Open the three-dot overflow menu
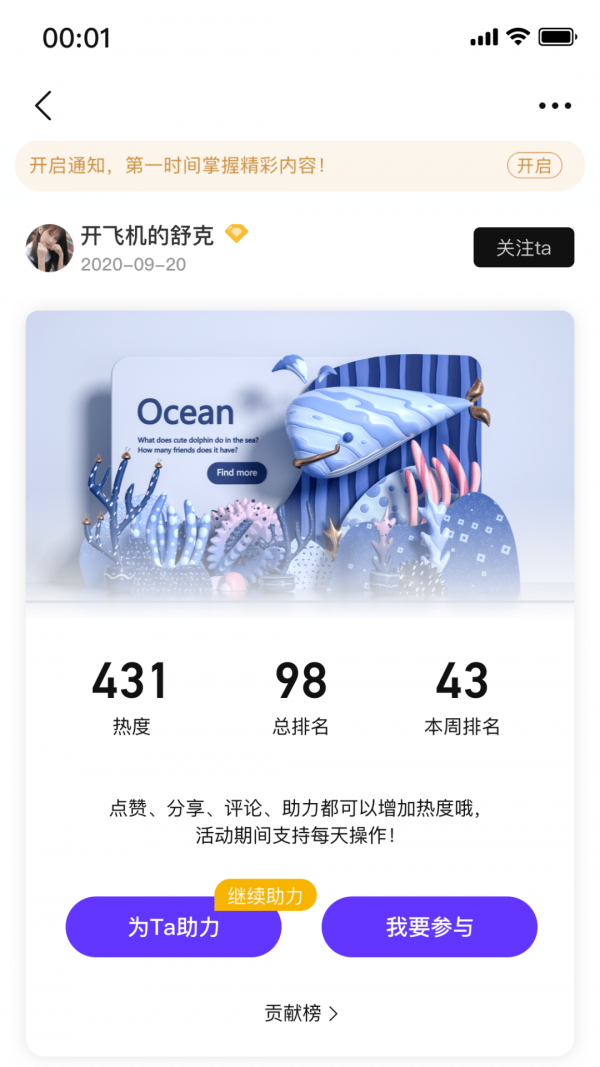 point(554,106)
